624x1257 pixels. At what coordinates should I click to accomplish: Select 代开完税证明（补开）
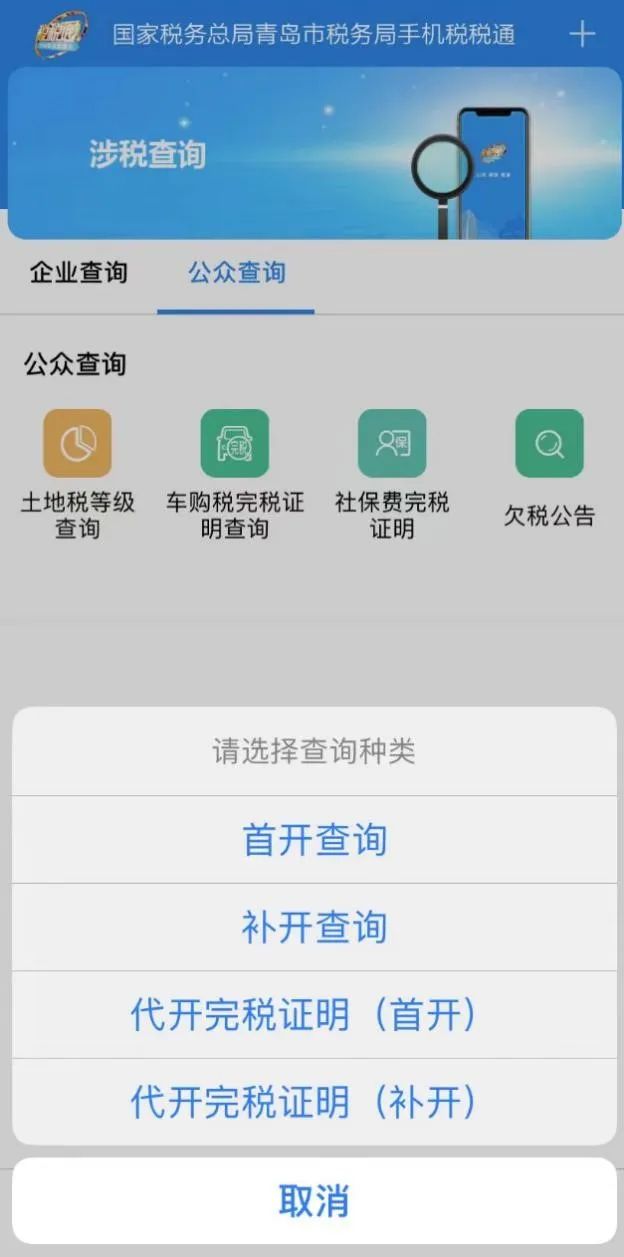pyautogui.click(x=314, y=1102)
